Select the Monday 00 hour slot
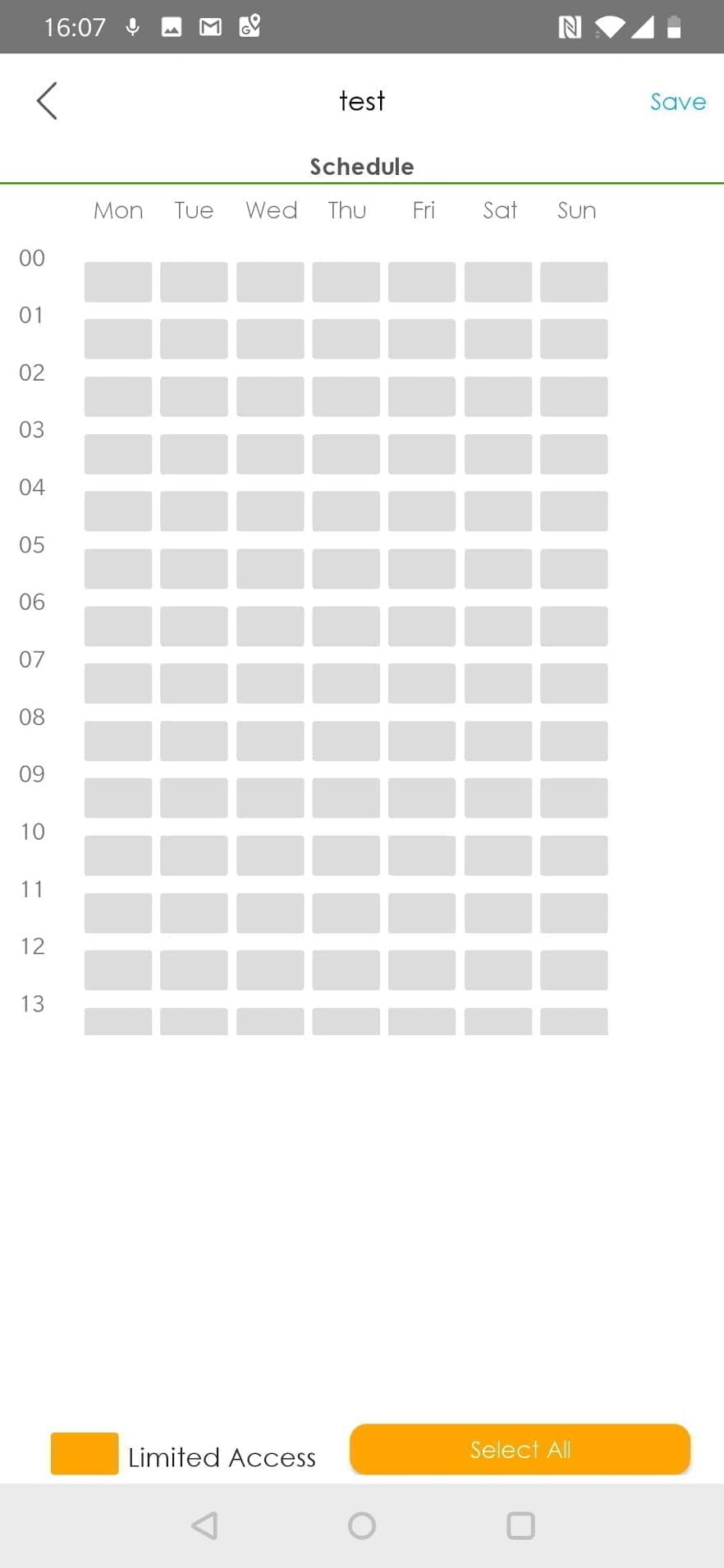Image resolution: width=724 pixels, height=1568 pixels. click(x=117, y=282)
